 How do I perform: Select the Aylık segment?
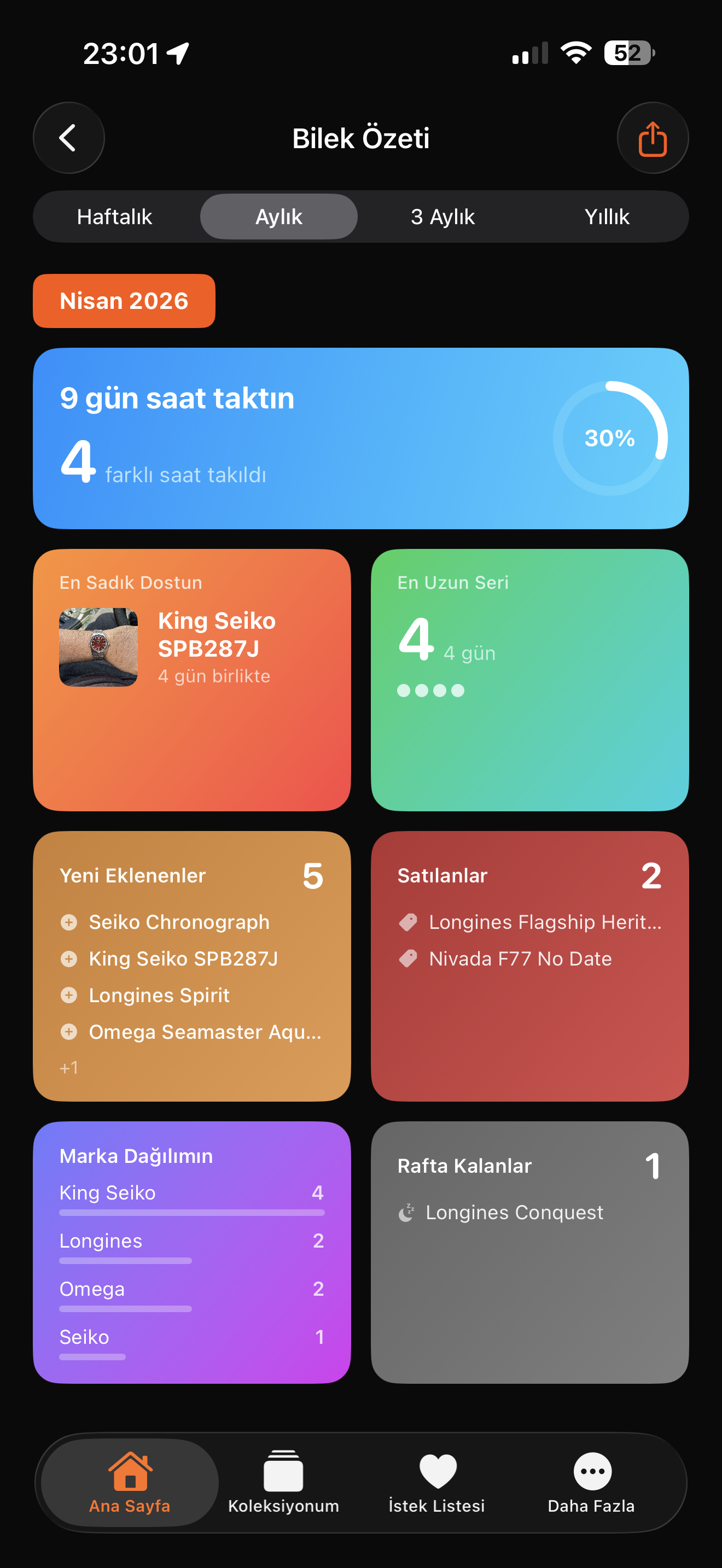pos(279,217)
